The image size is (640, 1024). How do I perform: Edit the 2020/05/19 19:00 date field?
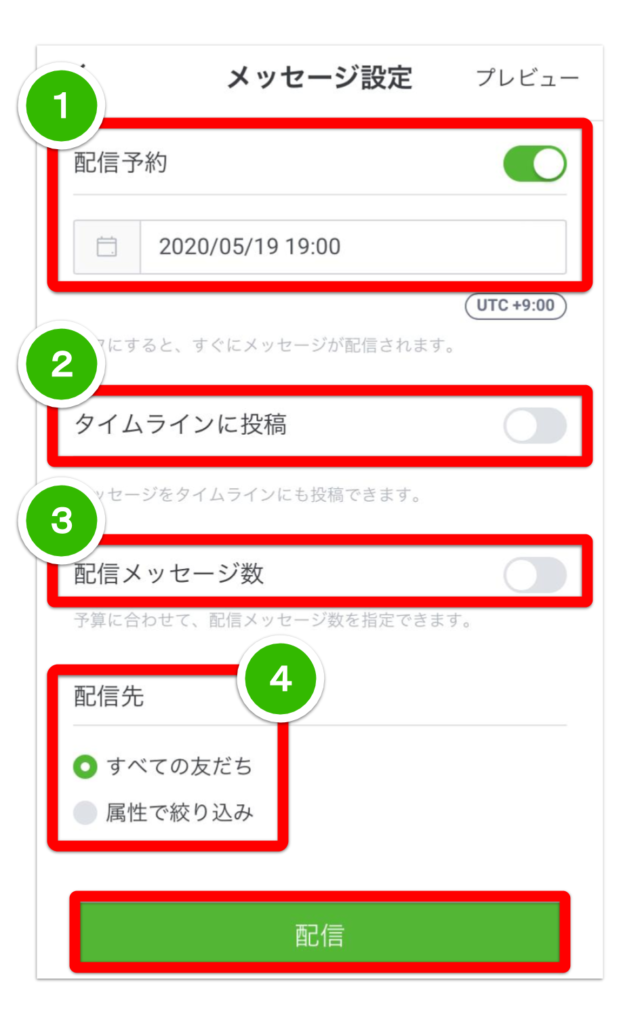pyautogui.click(x=353, y=247)
